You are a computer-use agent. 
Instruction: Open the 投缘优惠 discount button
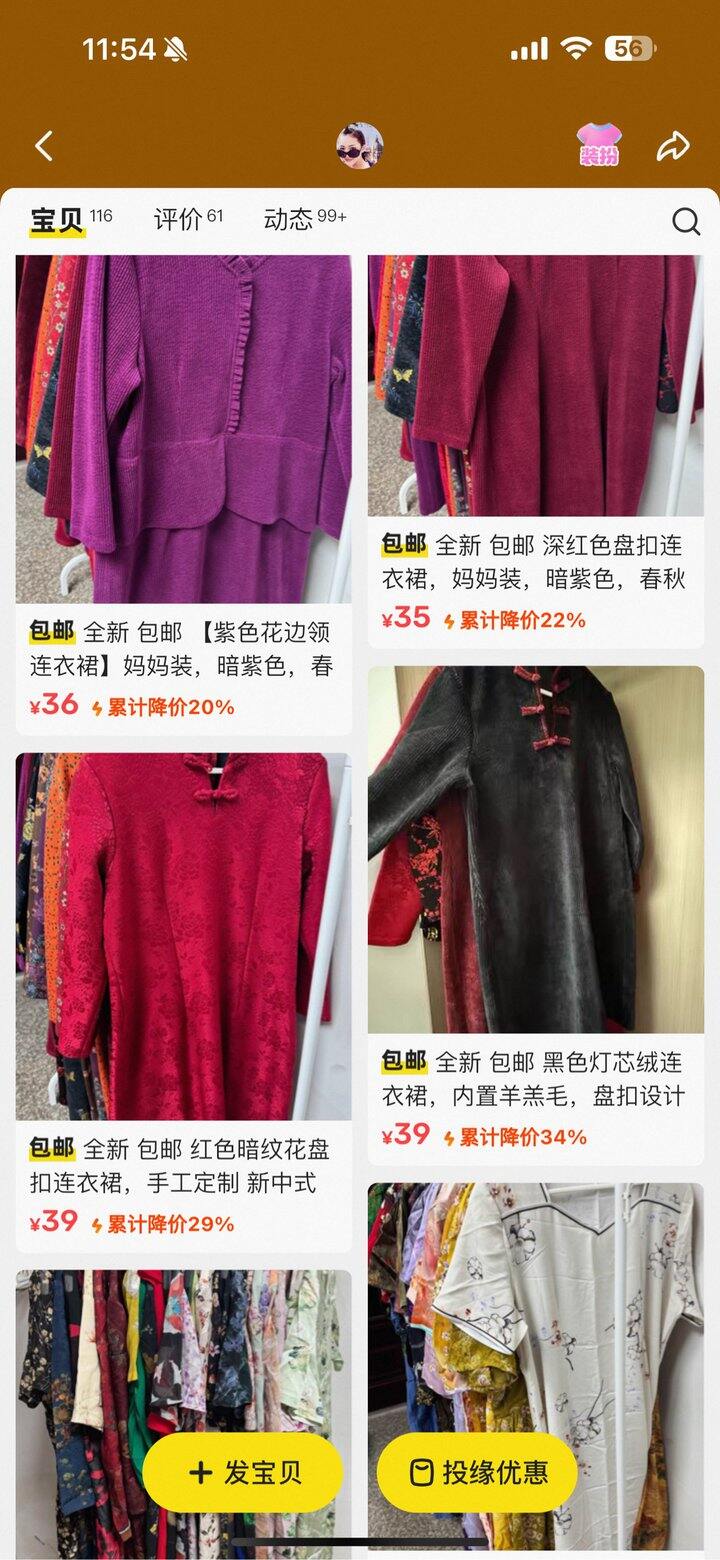point(478,1472)
